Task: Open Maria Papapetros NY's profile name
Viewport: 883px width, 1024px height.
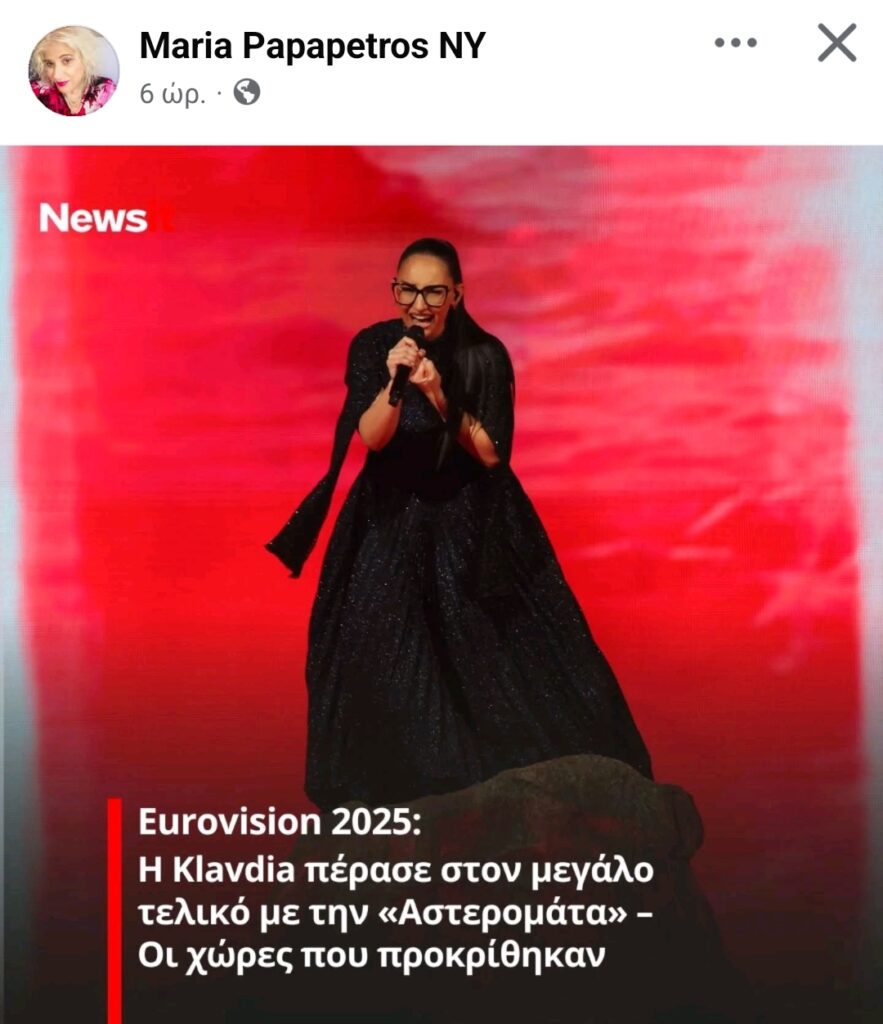Action: point(312,45)
